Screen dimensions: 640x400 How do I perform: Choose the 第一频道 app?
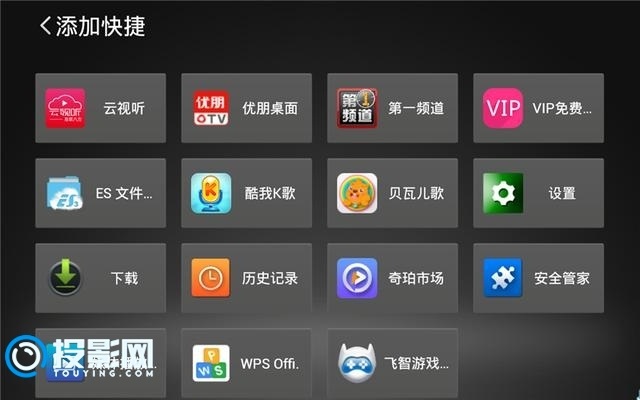(392, 108)
